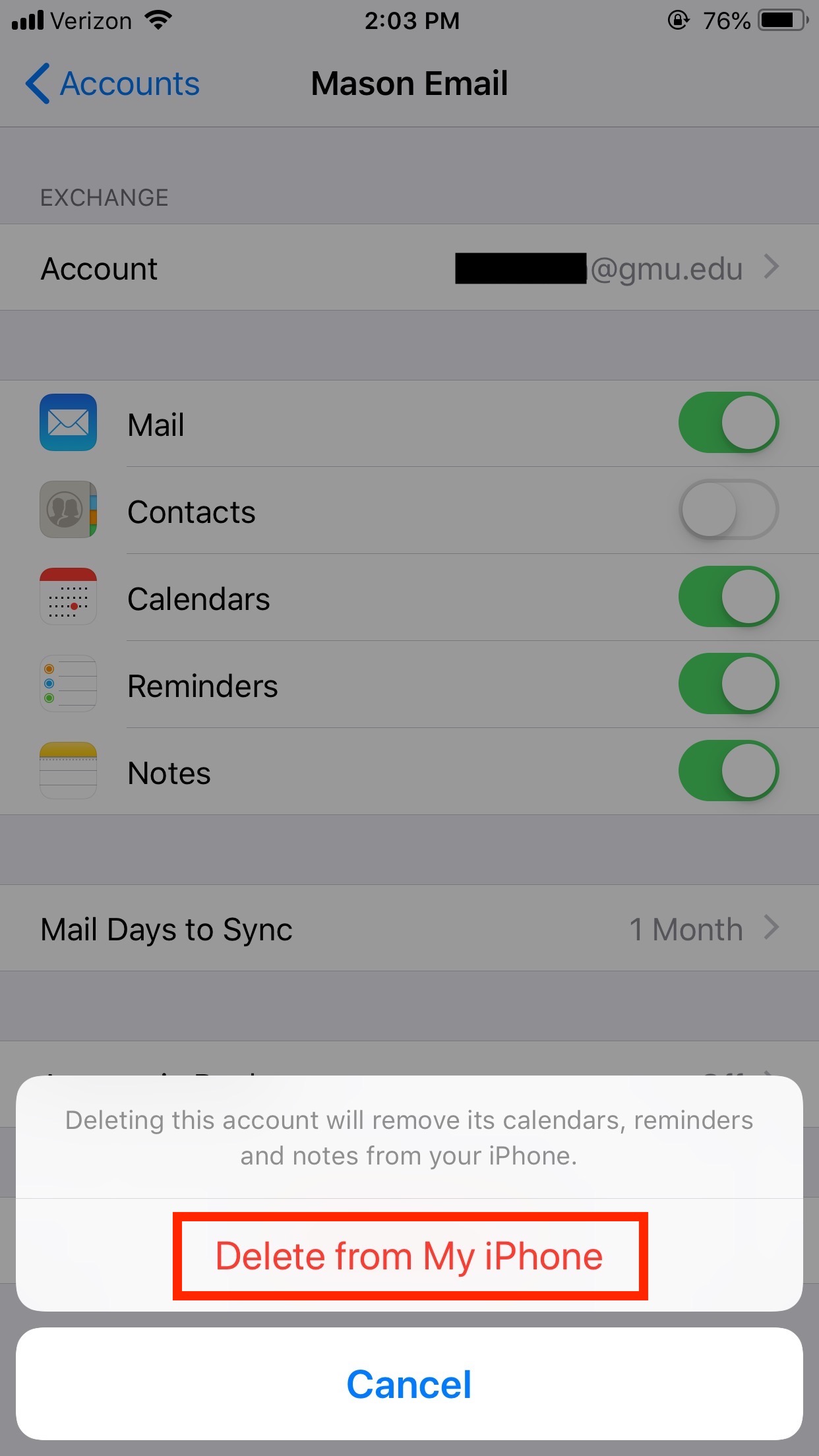
Task: Open Mail Days to Sync setting
Action: 409,928
